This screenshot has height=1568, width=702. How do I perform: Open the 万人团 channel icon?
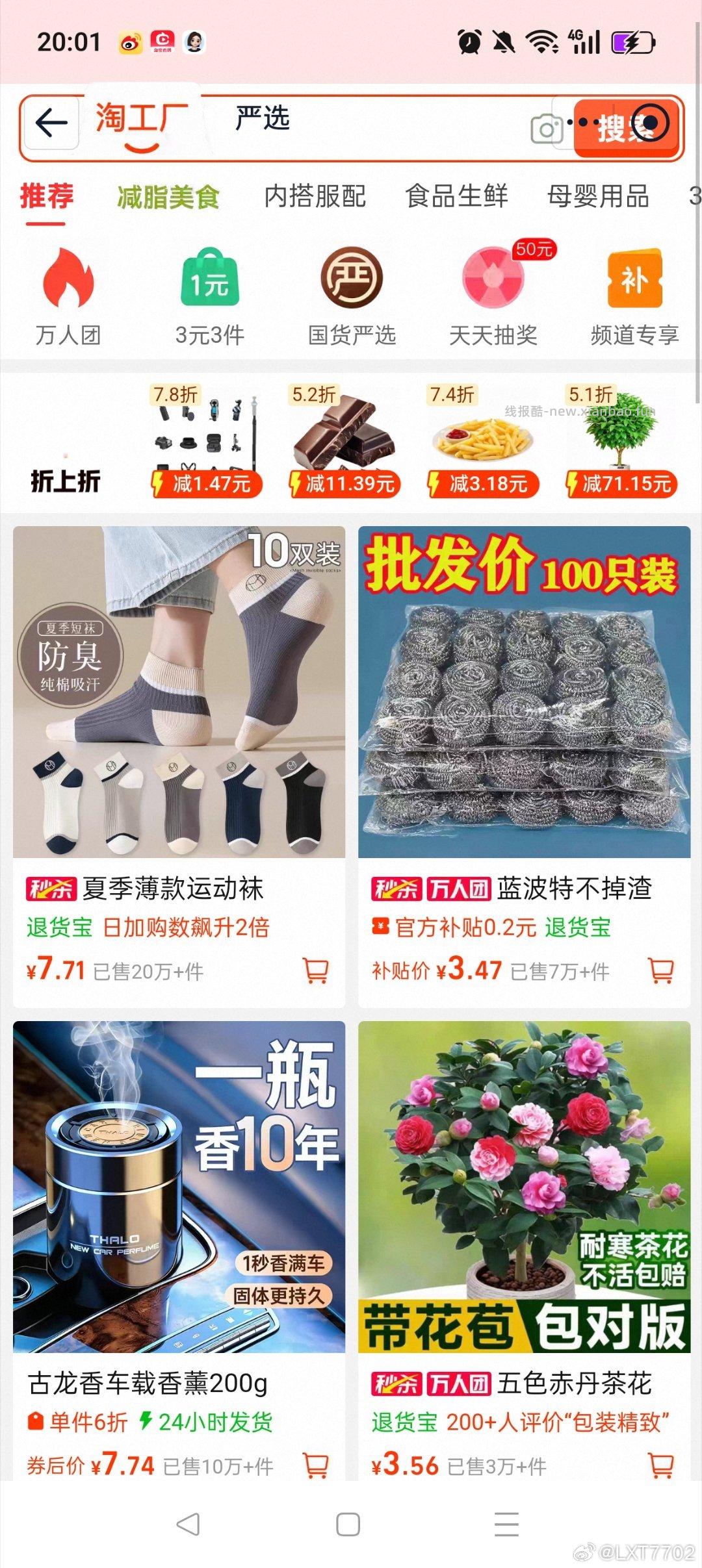tap(67, 285)
